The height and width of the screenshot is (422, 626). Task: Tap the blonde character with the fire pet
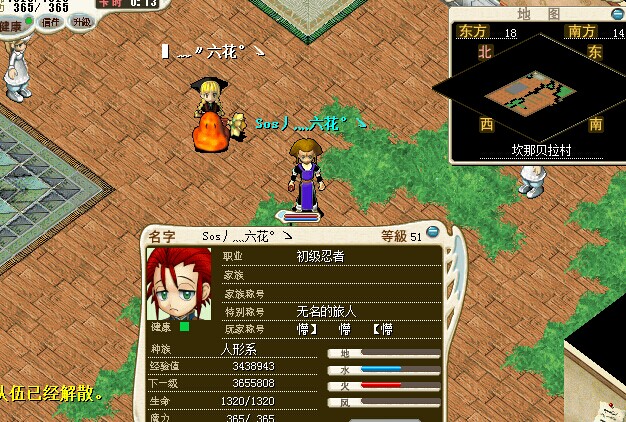pyautogui.click(x=208, y=112)
